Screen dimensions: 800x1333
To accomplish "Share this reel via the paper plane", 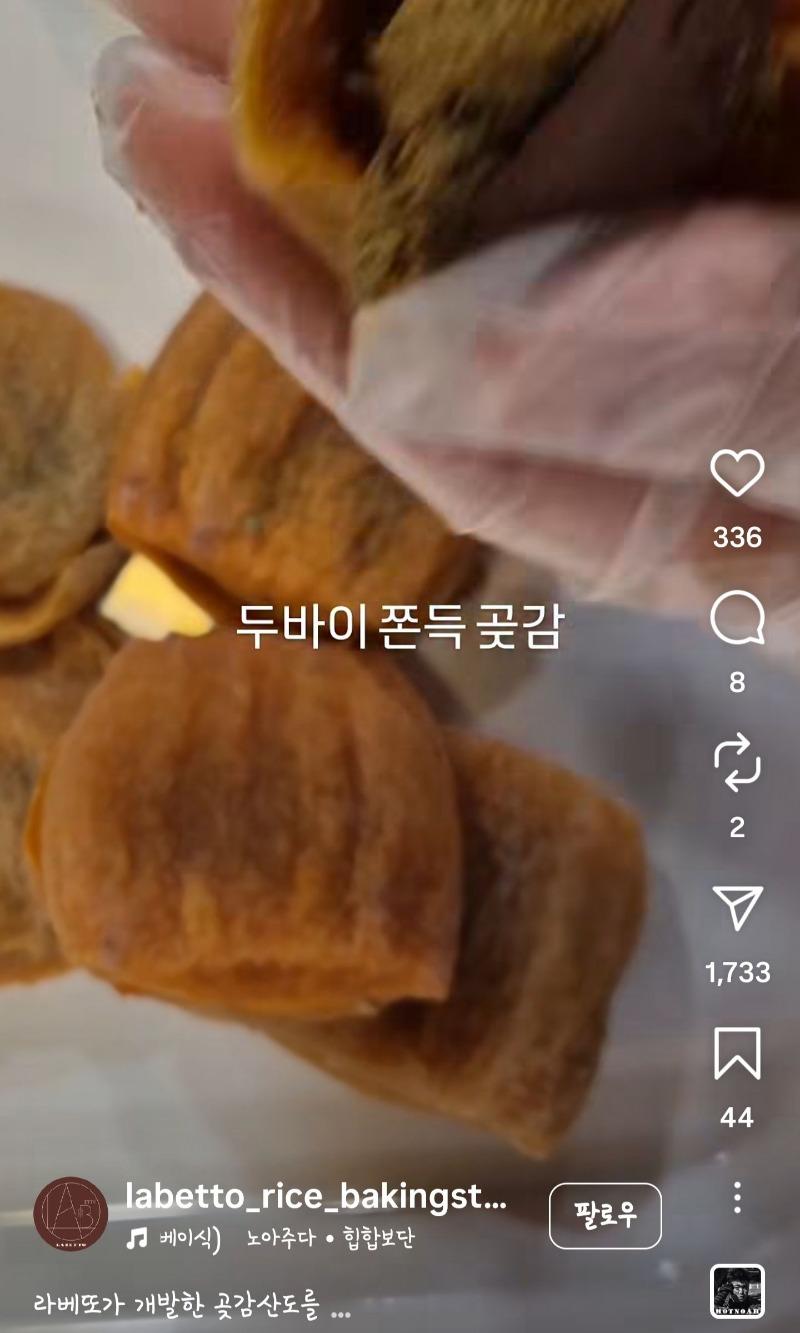I will click(x=737, y=909).
